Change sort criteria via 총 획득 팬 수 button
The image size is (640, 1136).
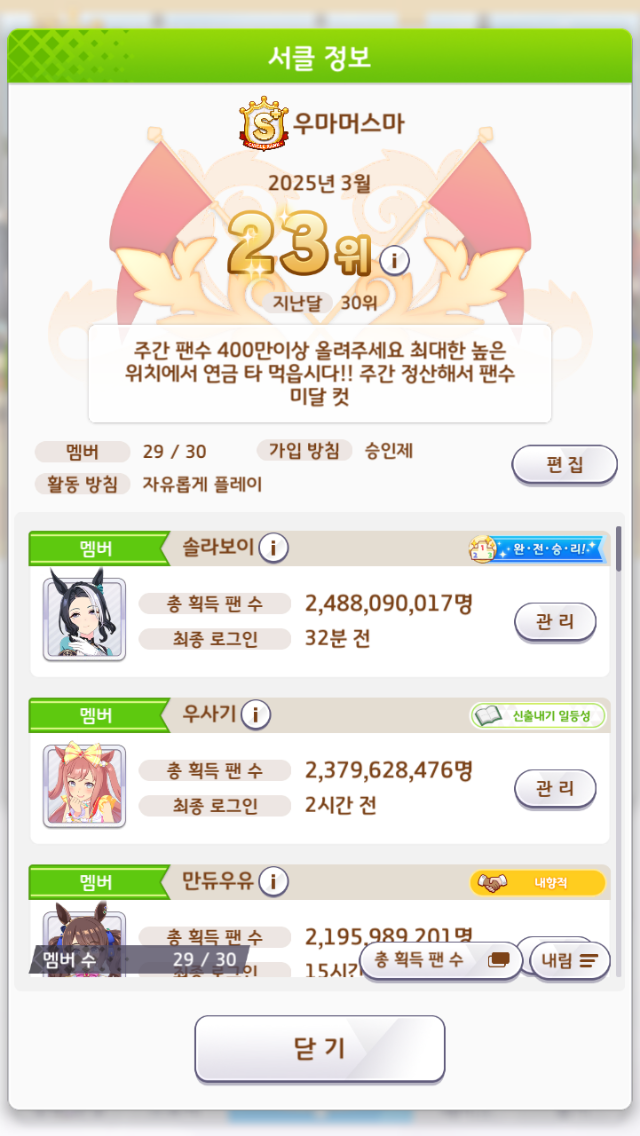pyautogui.click(x=441, y=961)
